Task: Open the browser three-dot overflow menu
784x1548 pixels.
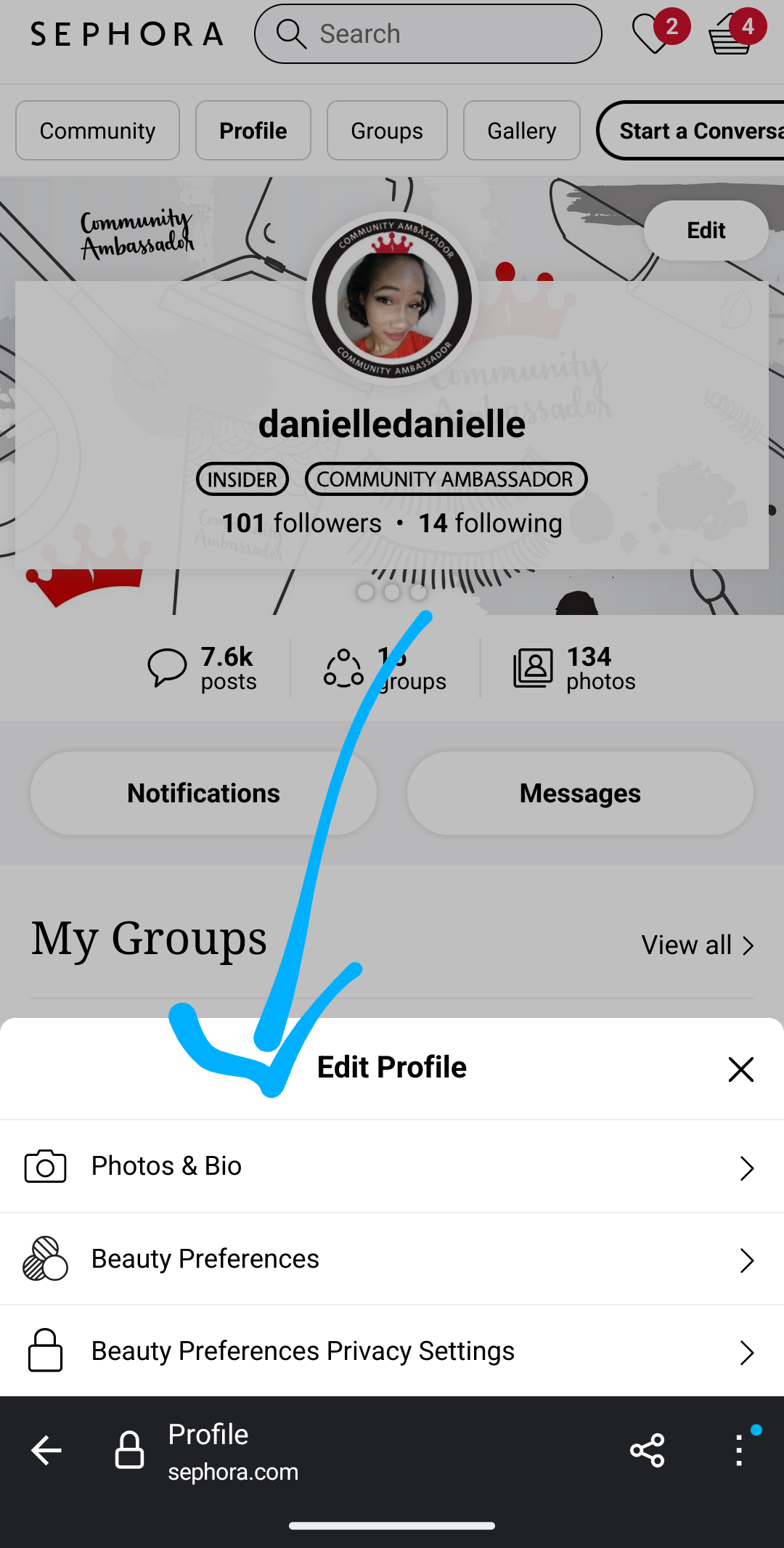Action: tap(738, 1451)
